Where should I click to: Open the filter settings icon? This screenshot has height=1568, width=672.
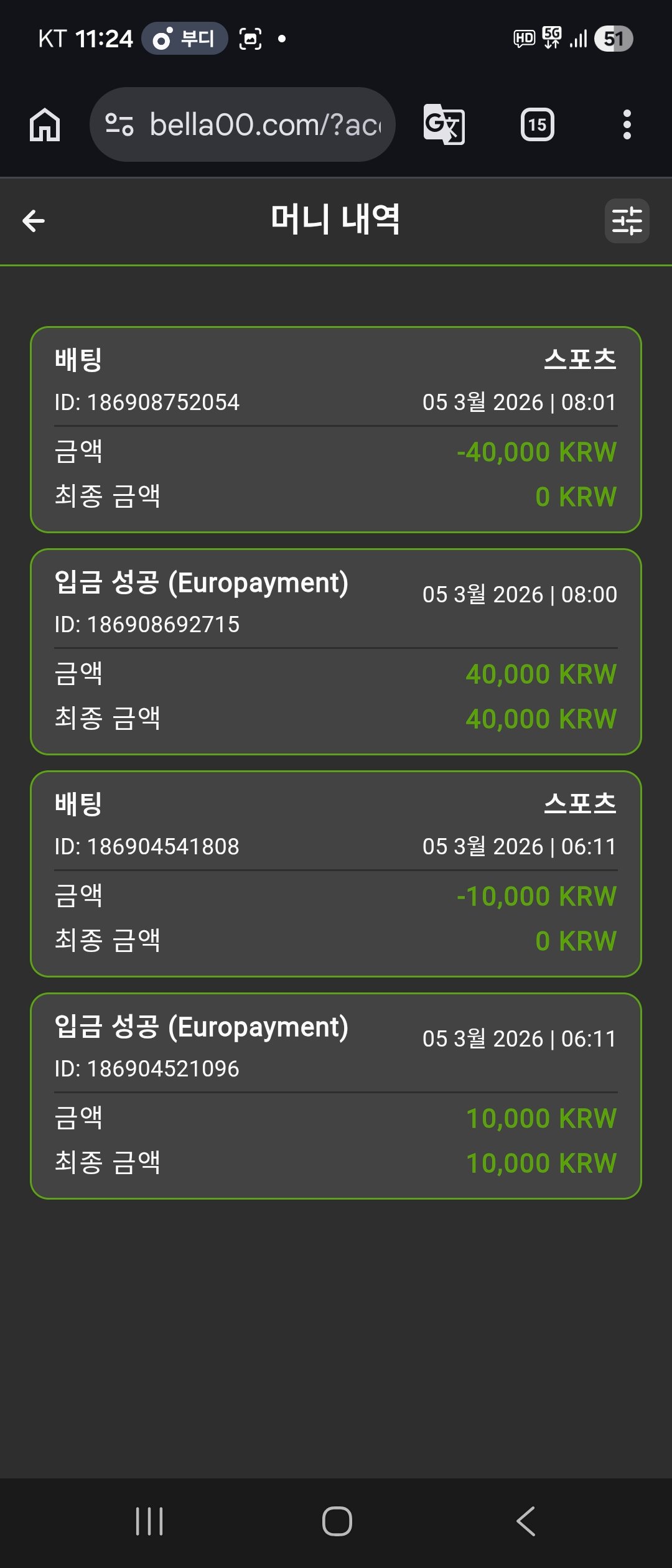(x=627, y=221)
